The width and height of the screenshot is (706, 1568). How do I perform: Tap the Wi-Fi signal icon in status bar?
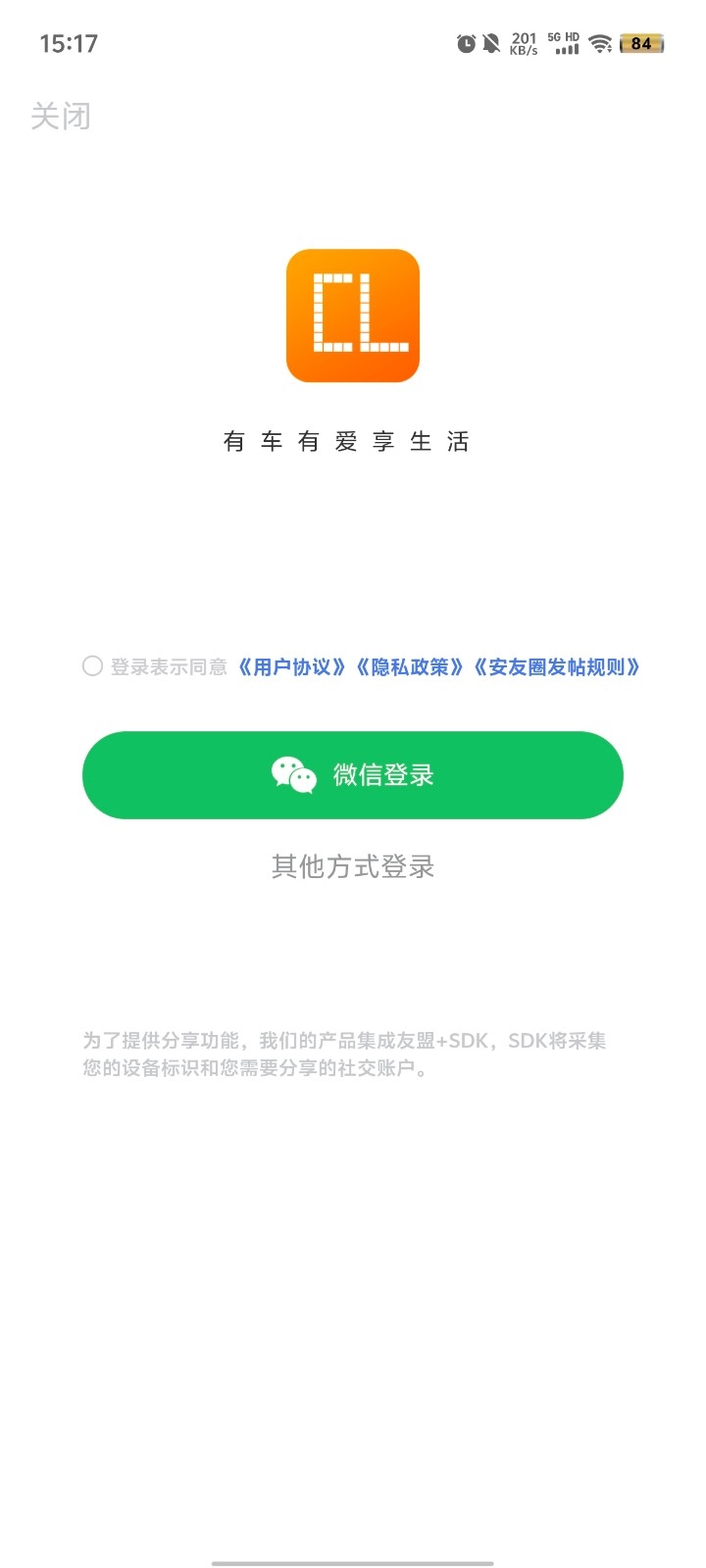599,43
